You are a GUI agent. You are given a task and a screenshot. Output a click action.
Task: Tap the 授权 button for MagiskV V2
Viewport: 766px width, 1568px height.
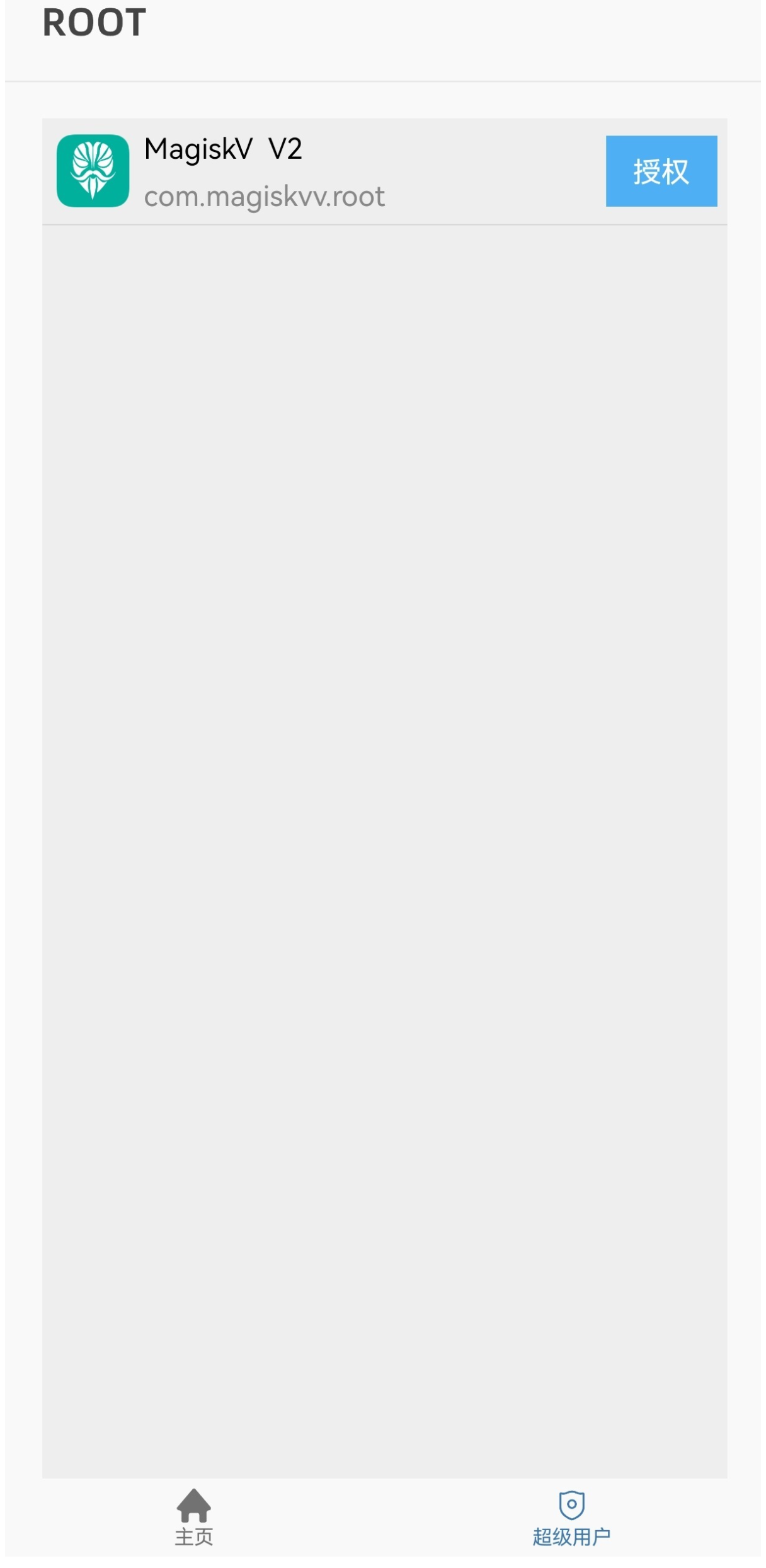(661, 171)
